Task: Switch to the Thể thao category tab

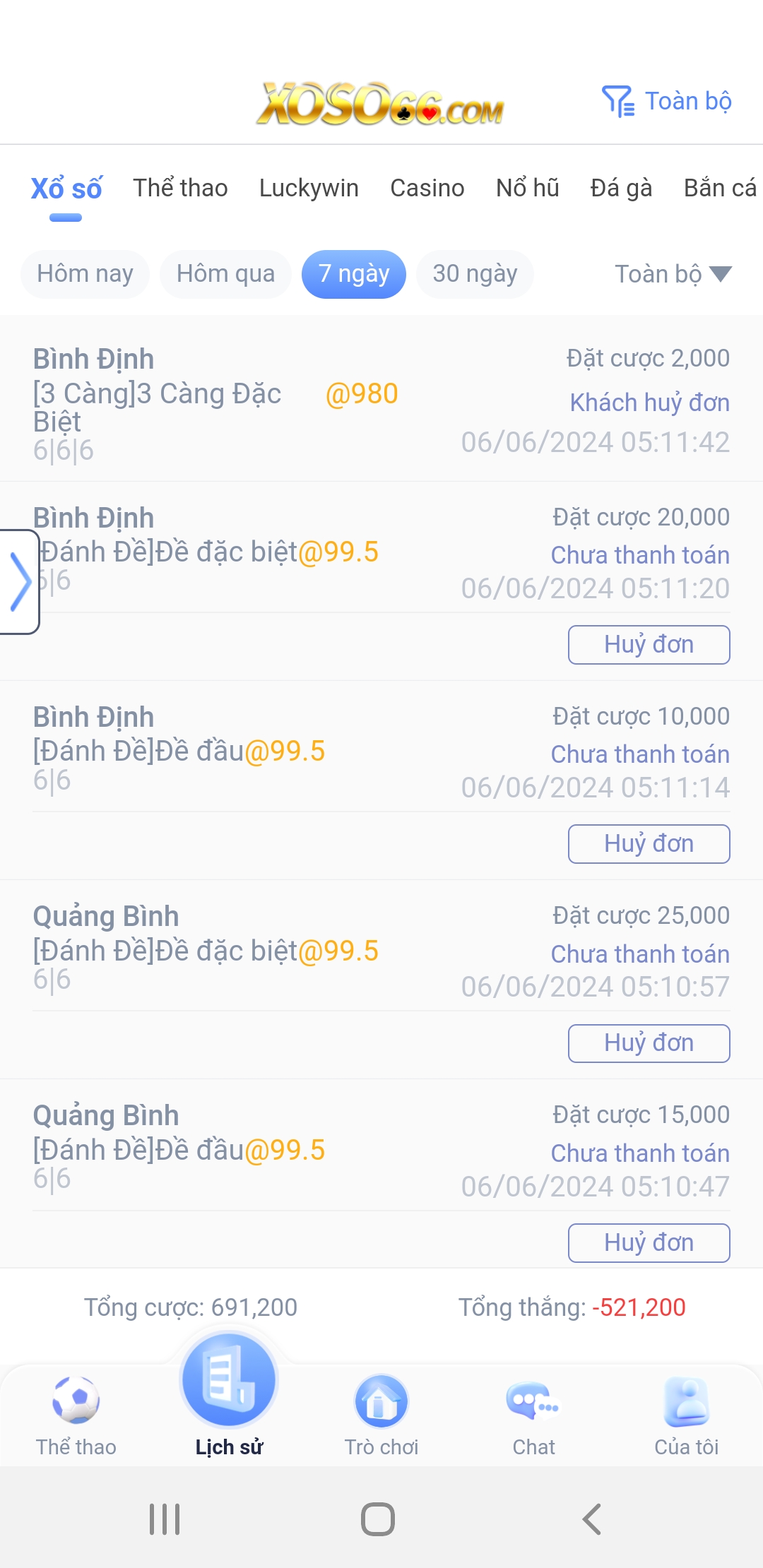Action: coord(180,188)
